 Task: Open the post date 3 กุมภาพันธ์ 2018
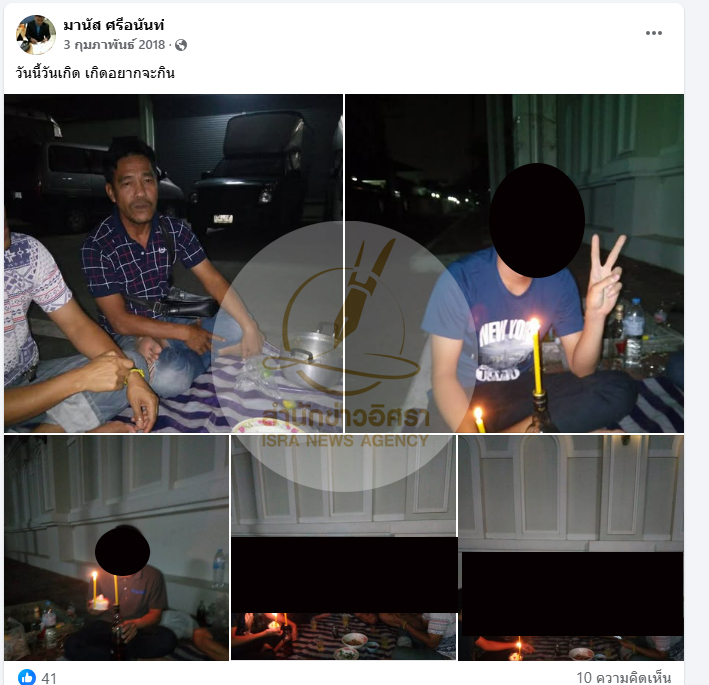point(115,45)
